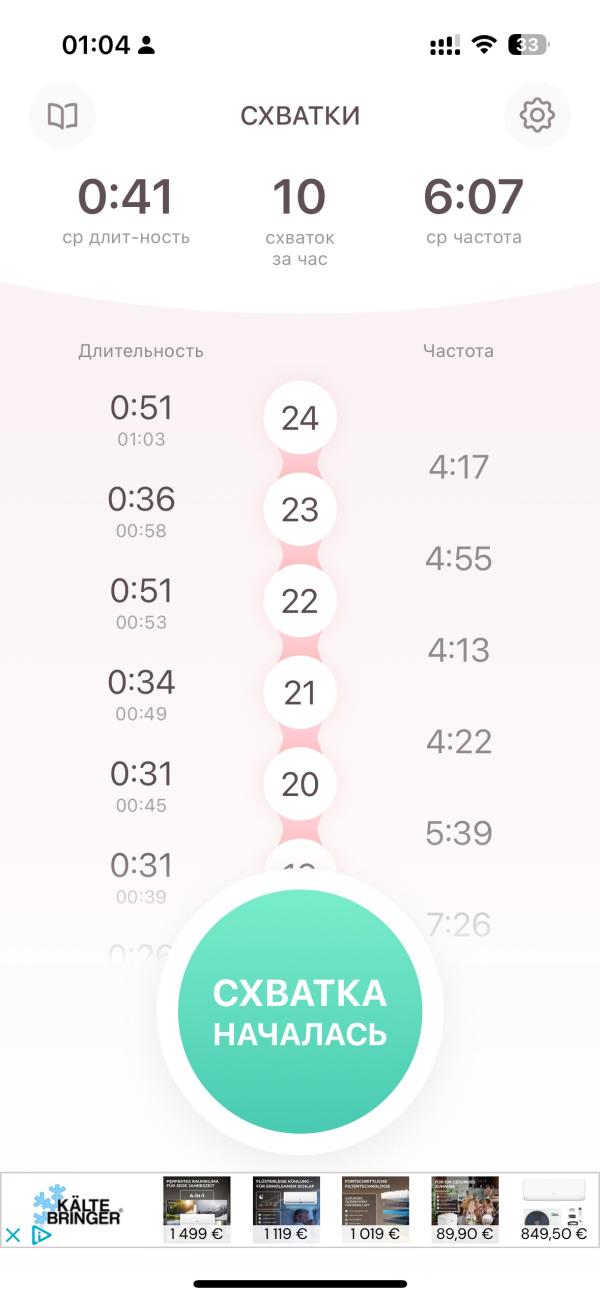
Task: Select contraction entry number 22
Action: 300,601
